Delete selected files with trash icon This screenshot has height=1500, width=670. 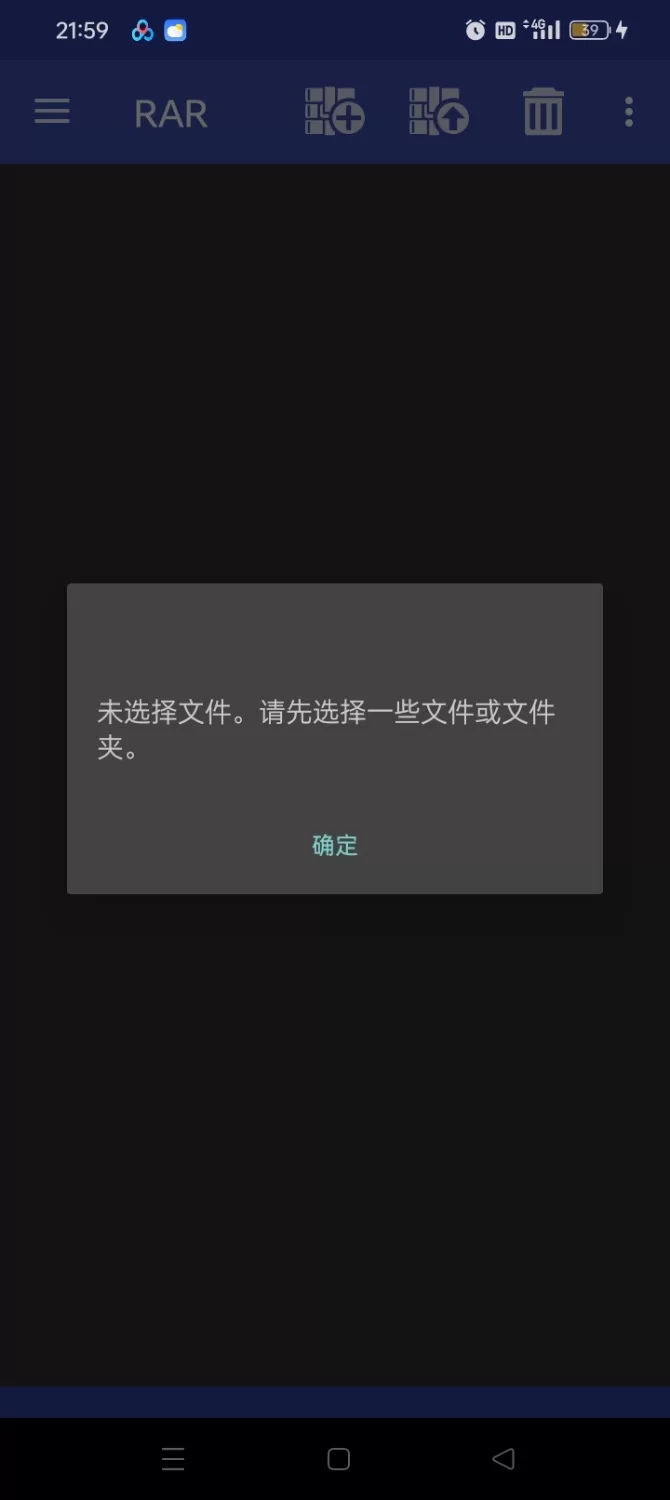(543, 112)
